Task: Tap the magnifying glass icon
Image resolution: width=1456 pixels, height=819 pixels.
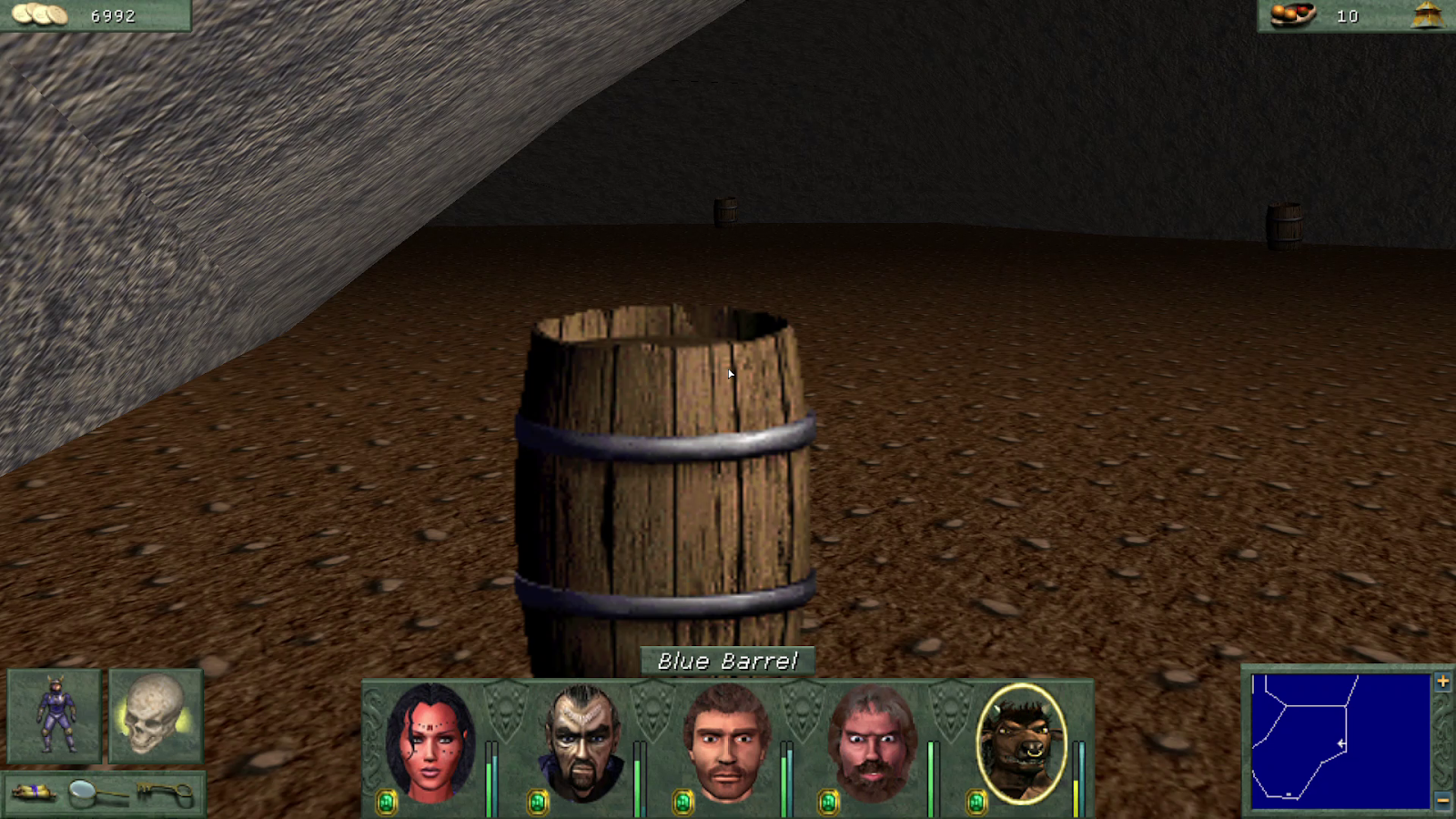Action: click(x=96, y=794)
